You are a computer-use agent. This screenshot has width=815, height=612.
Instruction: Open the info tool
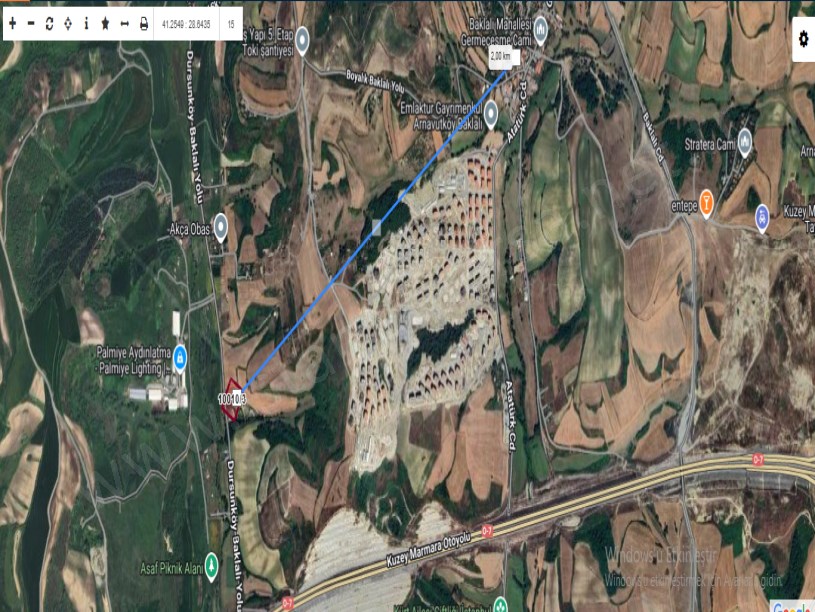(x=86, y=23)
